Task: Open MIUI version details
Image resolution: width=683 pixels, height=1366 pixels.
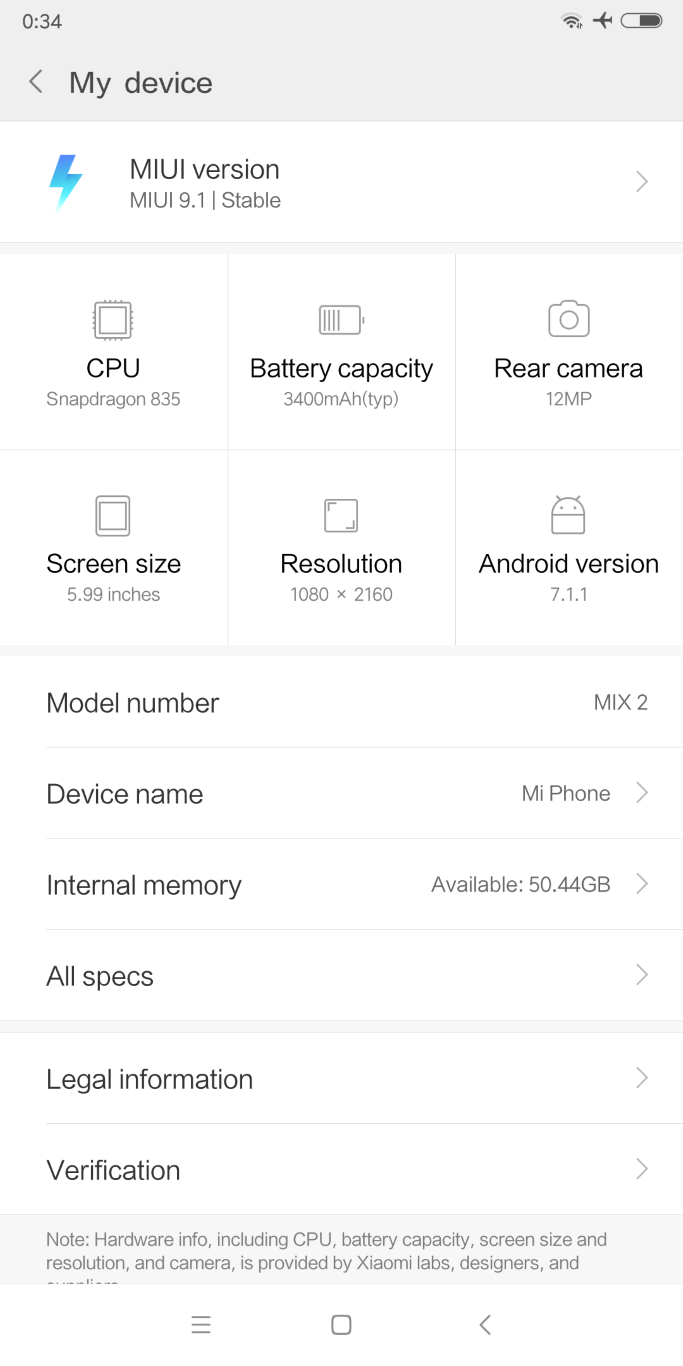Action: pos(341,182)
